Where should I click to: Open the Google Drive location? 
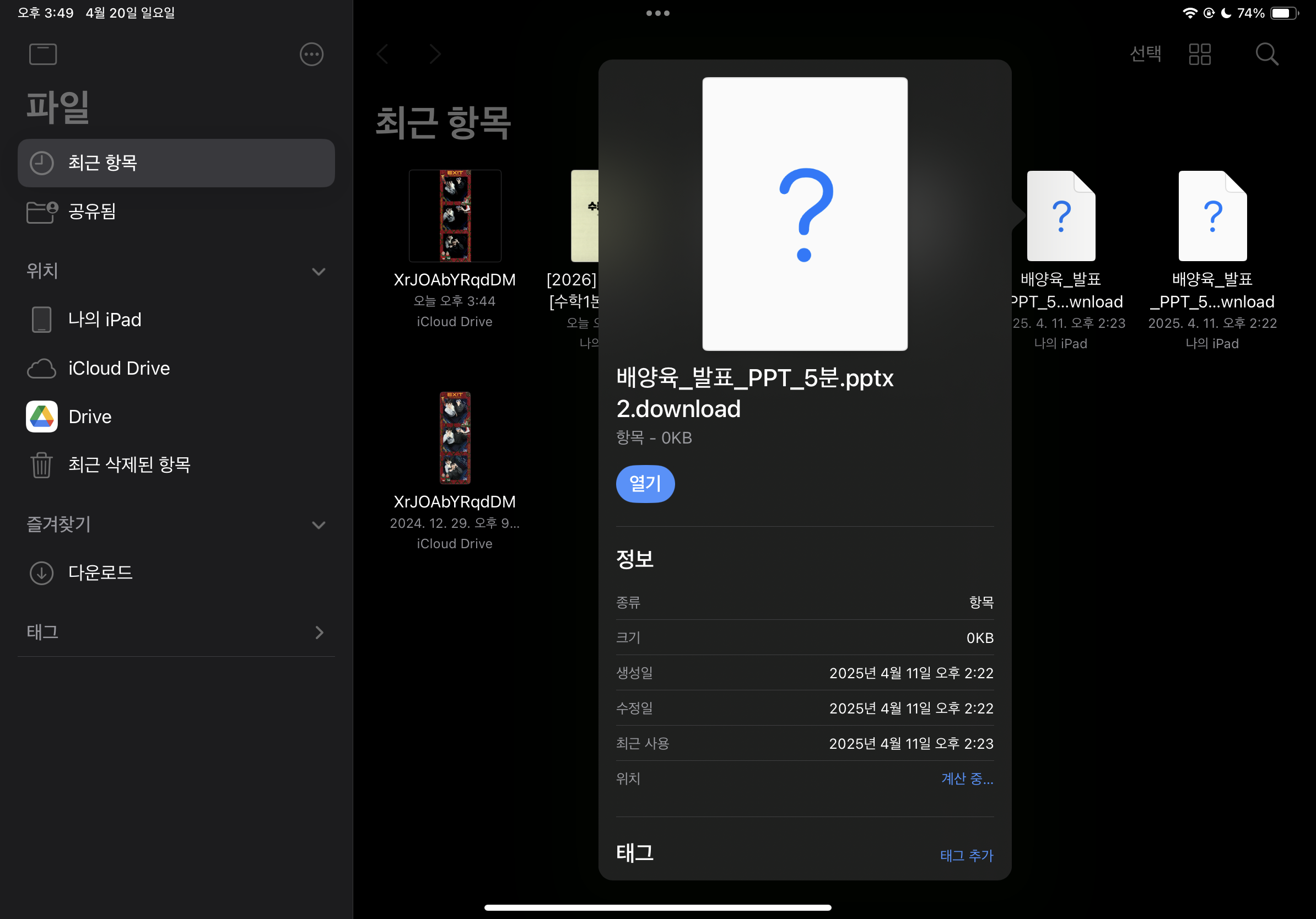pos(89,417)
